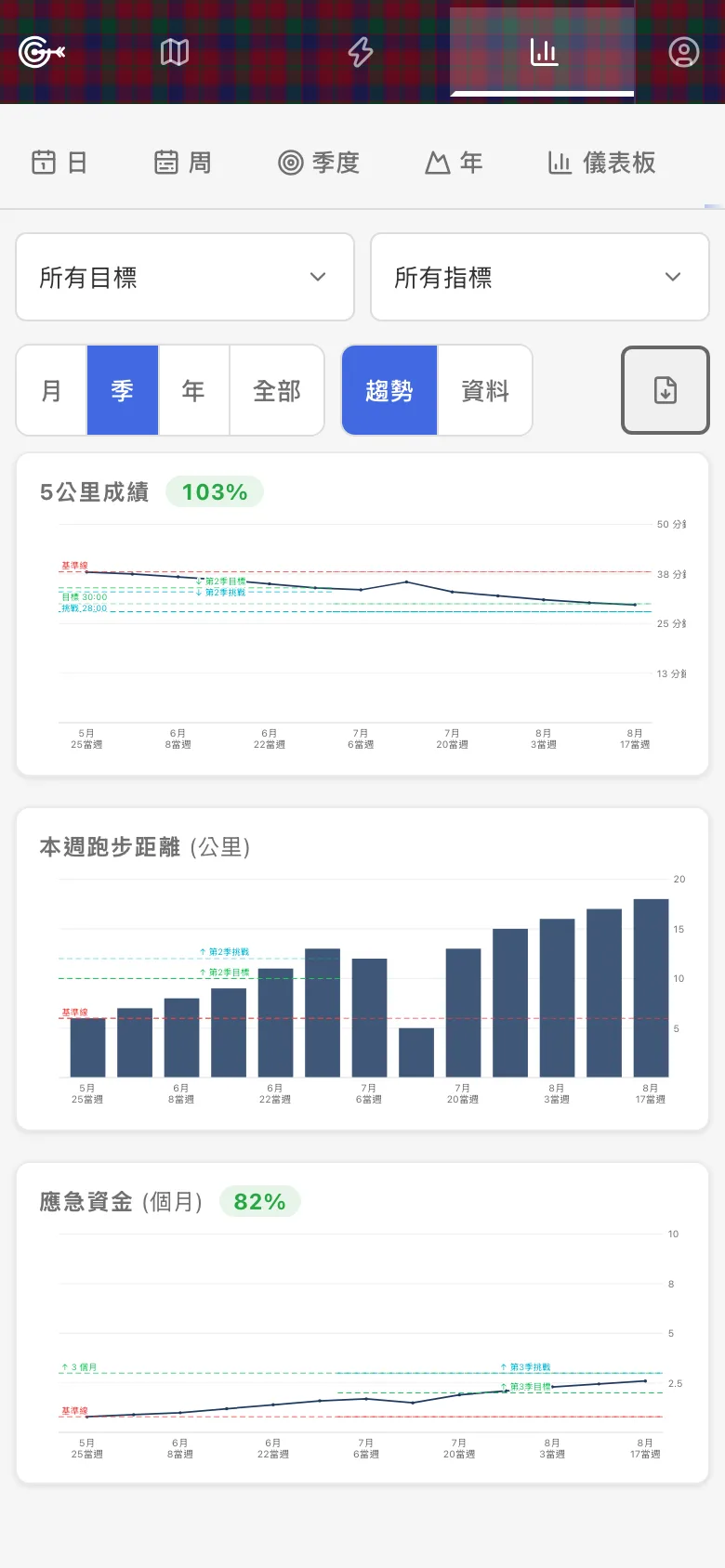
Task: Tap the export download button
Action: [x=666, y=390]
